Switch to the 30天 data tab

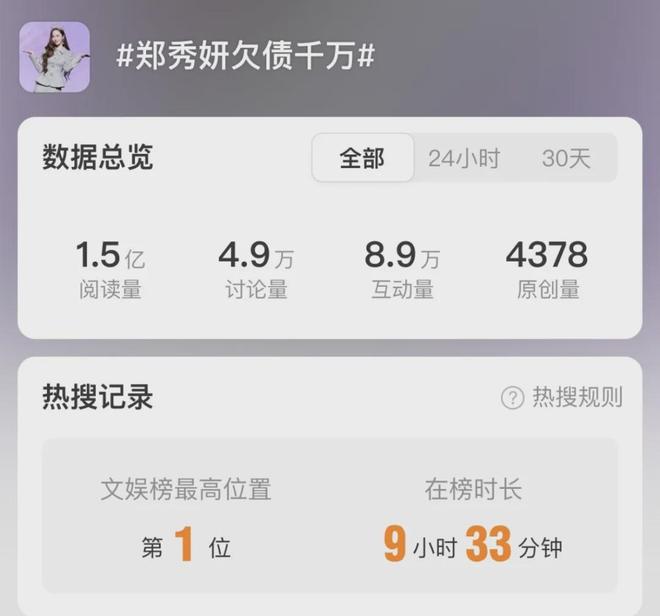pyautogui.click(x=566, y=158)
